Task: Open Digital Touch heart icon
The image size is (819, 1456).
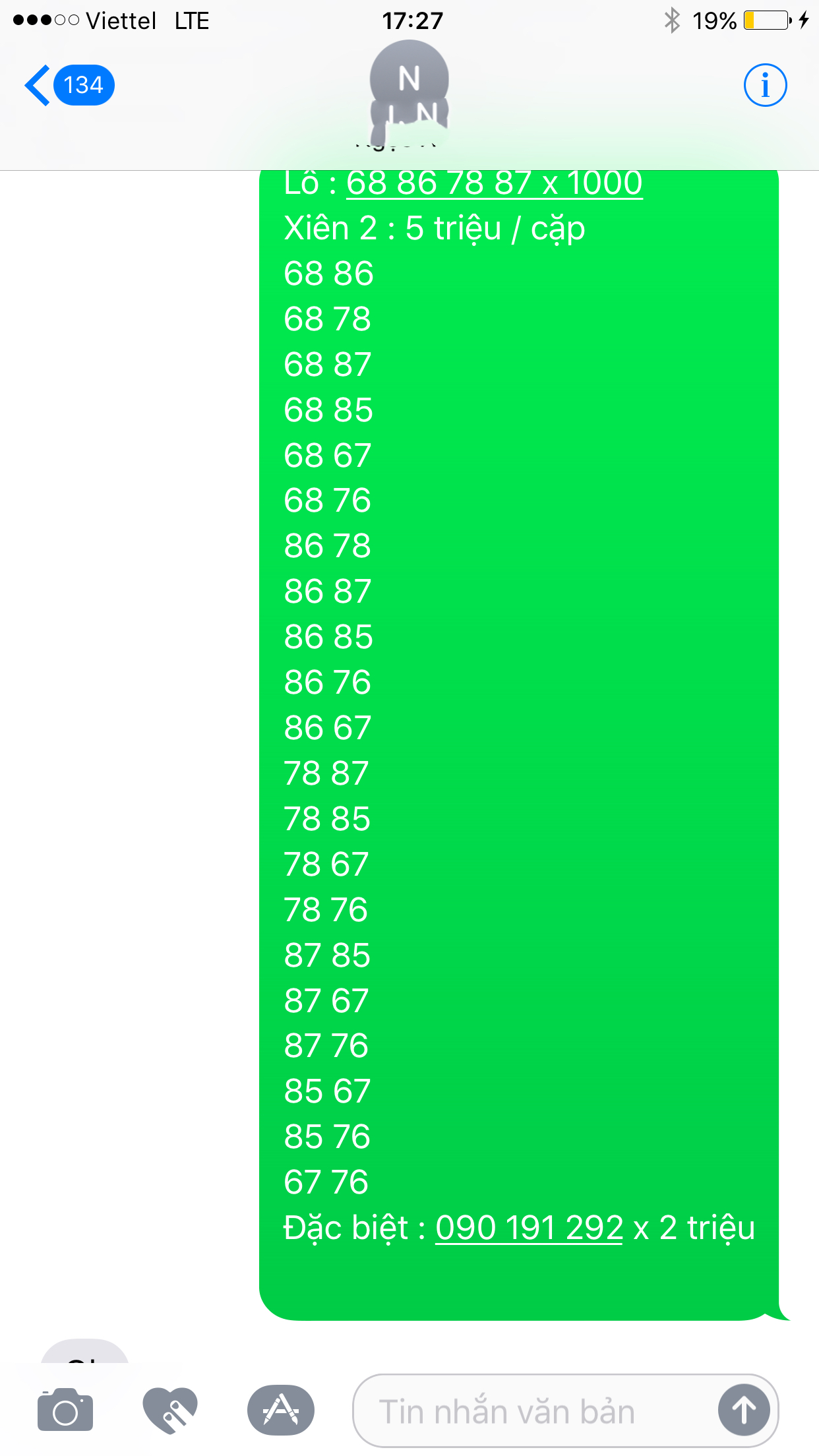Action: (x=170, y=1410)
